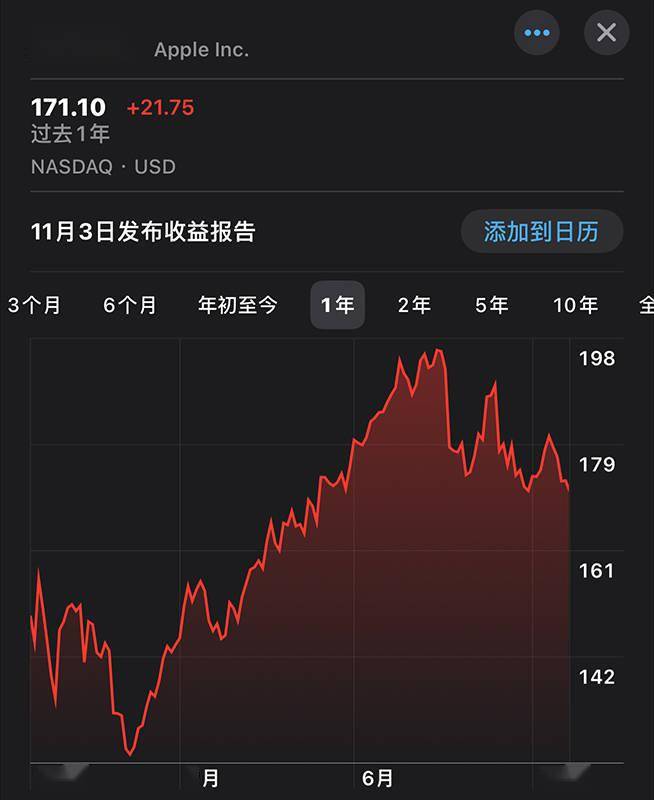
Task: Close the Apple Inc. stock detail
Action: (x=606, y=33)
